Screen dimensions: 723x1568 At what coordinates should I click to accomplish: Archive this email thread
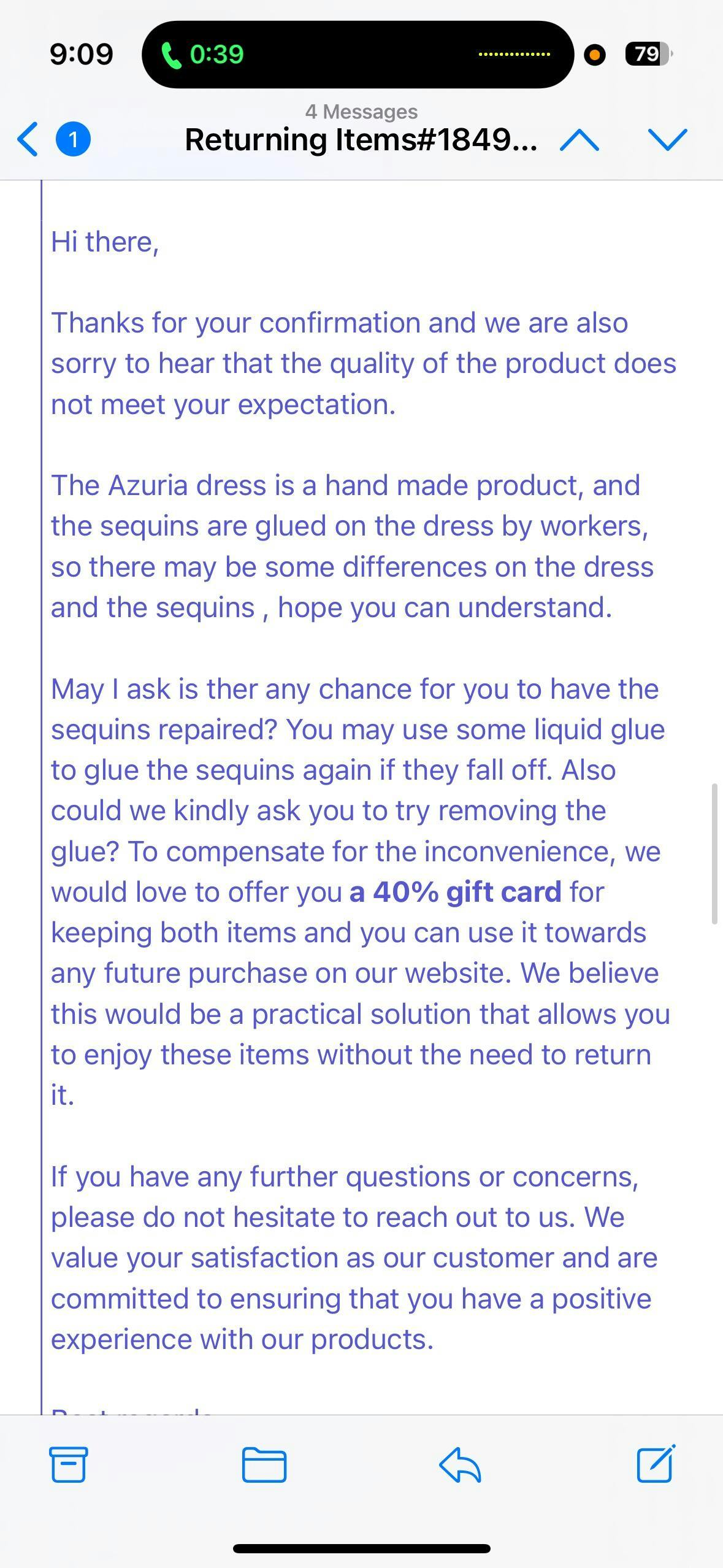(x=68, y=1464)
